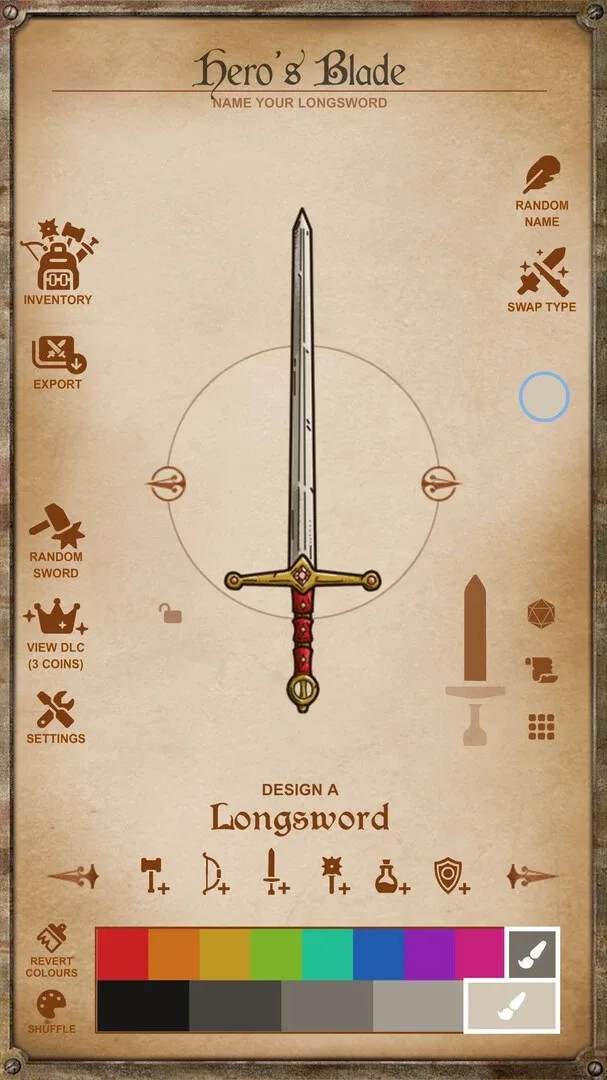Pick the red colour swatch

(x=122, y=954)
